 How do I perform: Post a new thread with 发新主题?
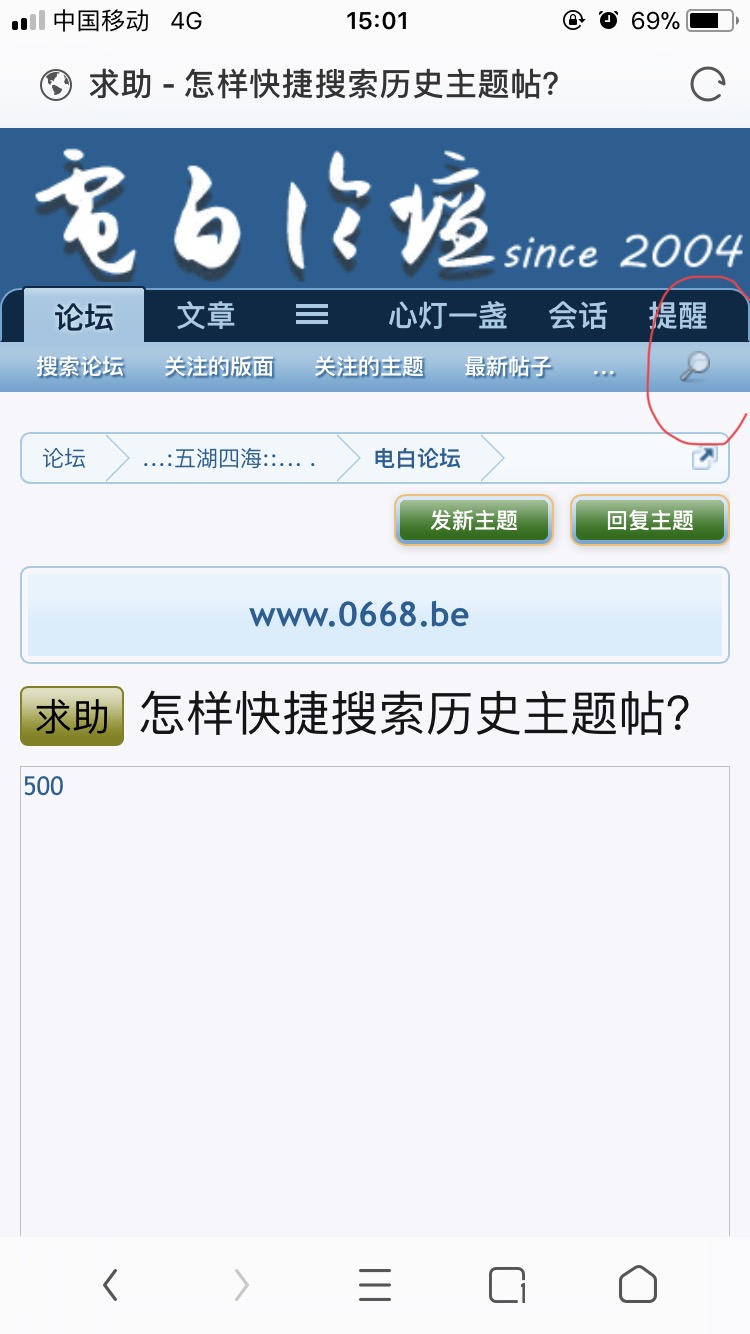[474, 520]
